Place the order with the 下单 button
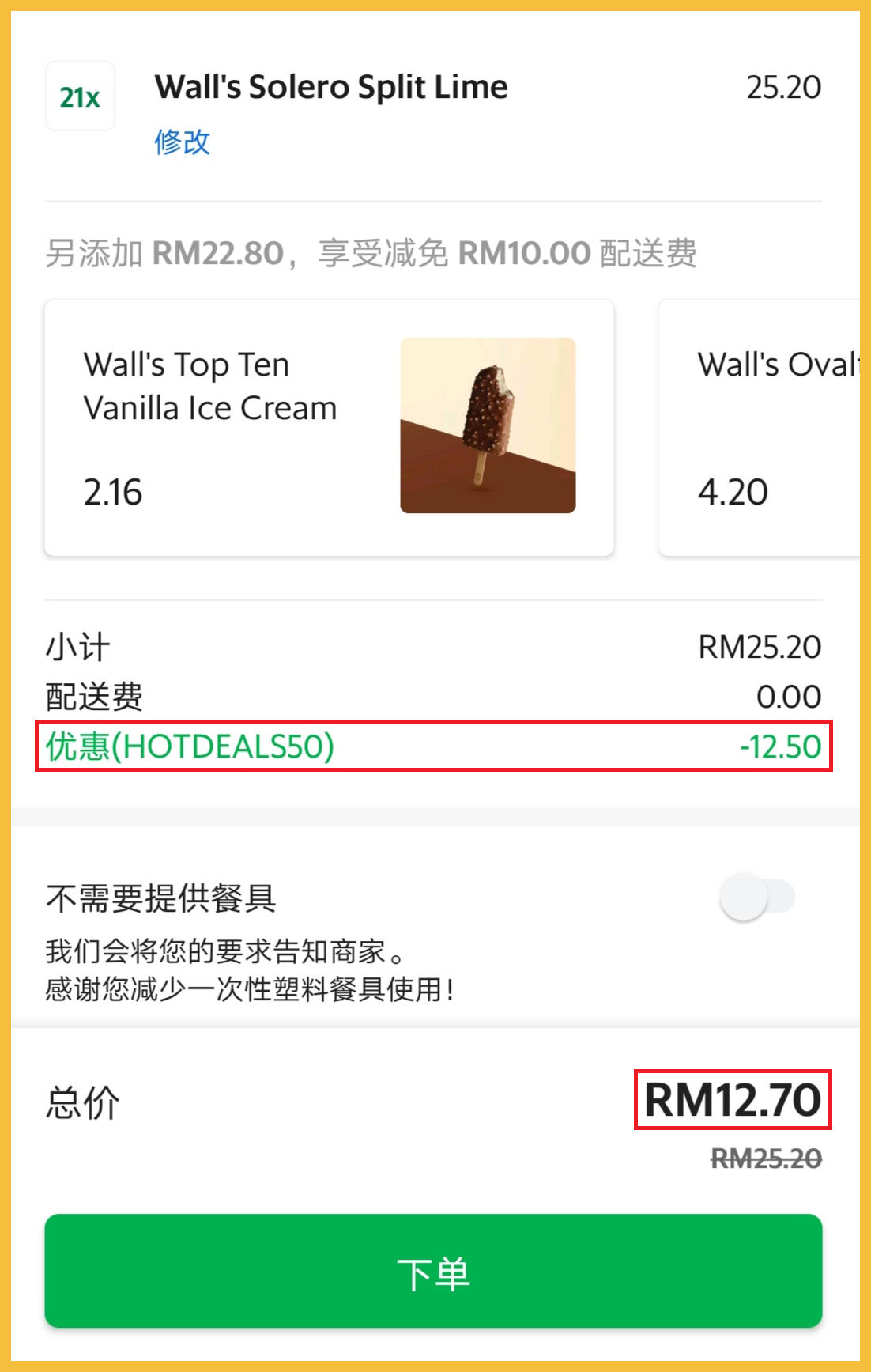Screen dimensions: 871x1372 pyautogui.click(x=433, y=1271)
